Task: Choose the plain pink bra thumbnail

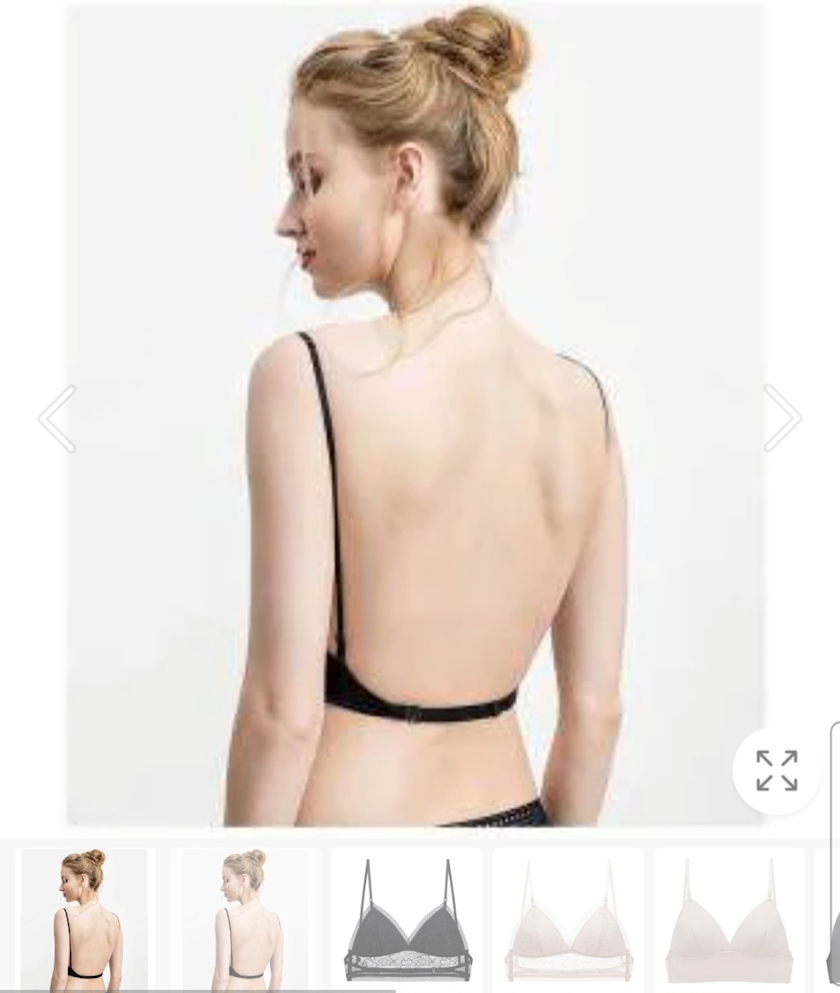Action: click(x=728, y=918)
